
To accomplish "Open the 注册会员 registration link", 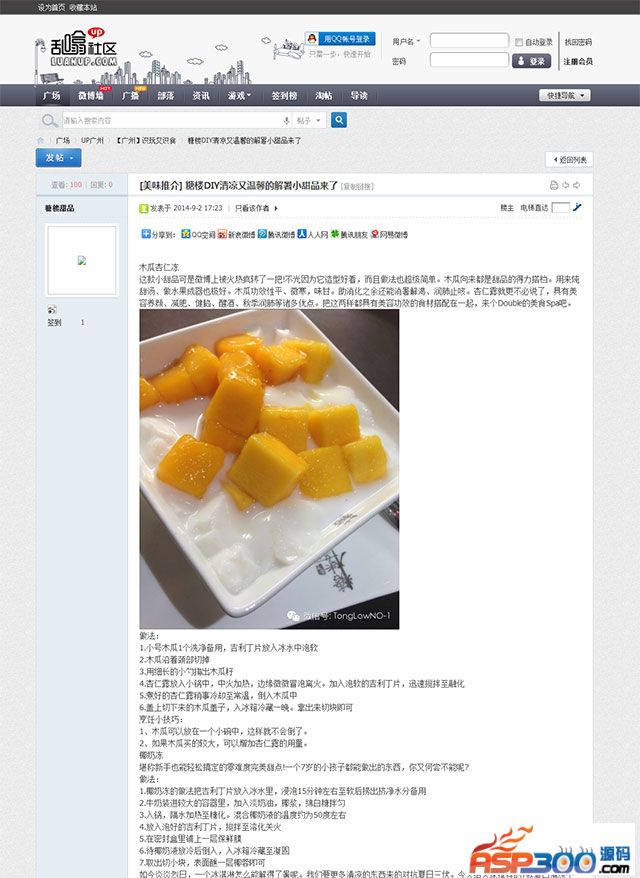I will (577, 61).
